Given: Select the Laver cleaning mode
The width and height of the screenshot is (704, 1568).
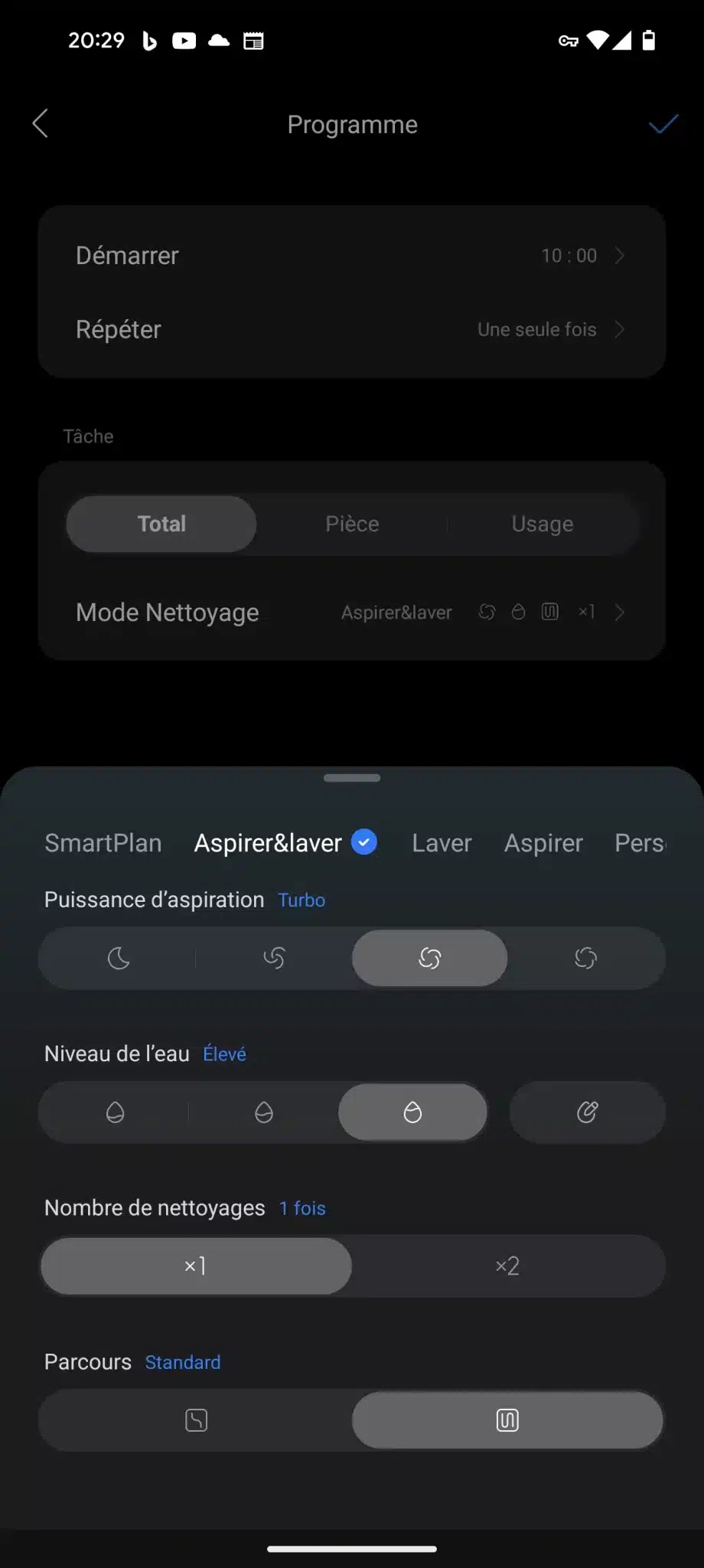Looking at the screenshot, I should pyautogui.click(x=442, y=843).
